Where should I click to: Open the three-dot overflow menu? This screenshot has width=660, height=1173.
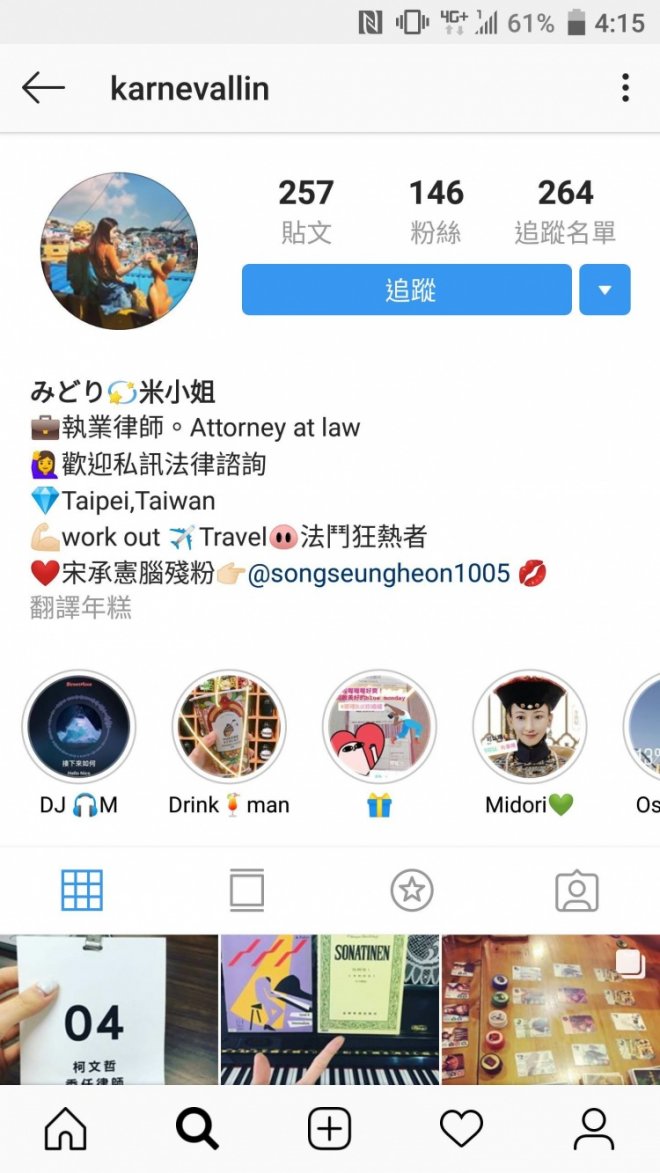(625, 88)
